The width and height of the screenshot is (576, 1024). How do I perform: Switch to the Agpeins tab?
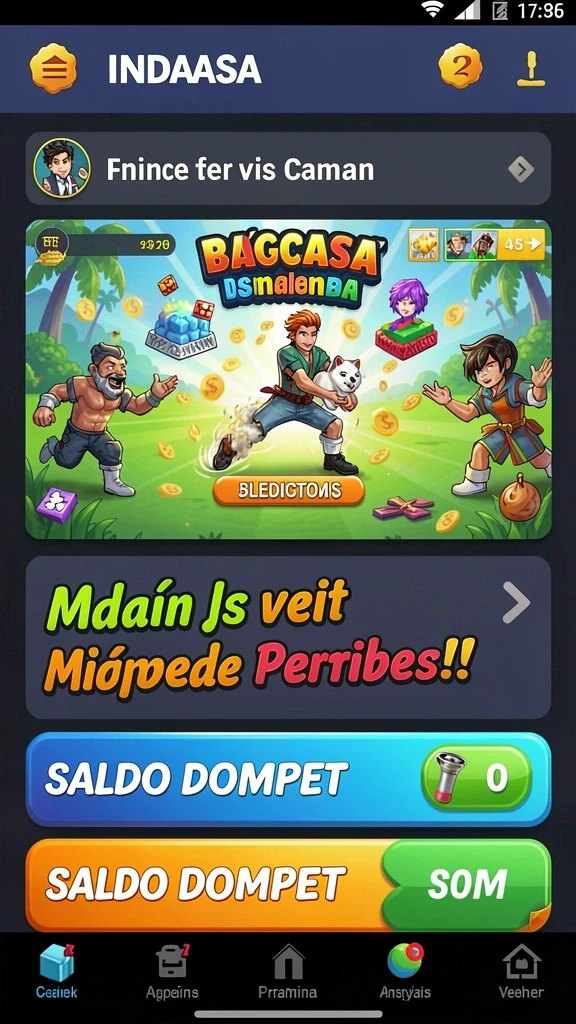pyautogui.click(x=172, y=970)
